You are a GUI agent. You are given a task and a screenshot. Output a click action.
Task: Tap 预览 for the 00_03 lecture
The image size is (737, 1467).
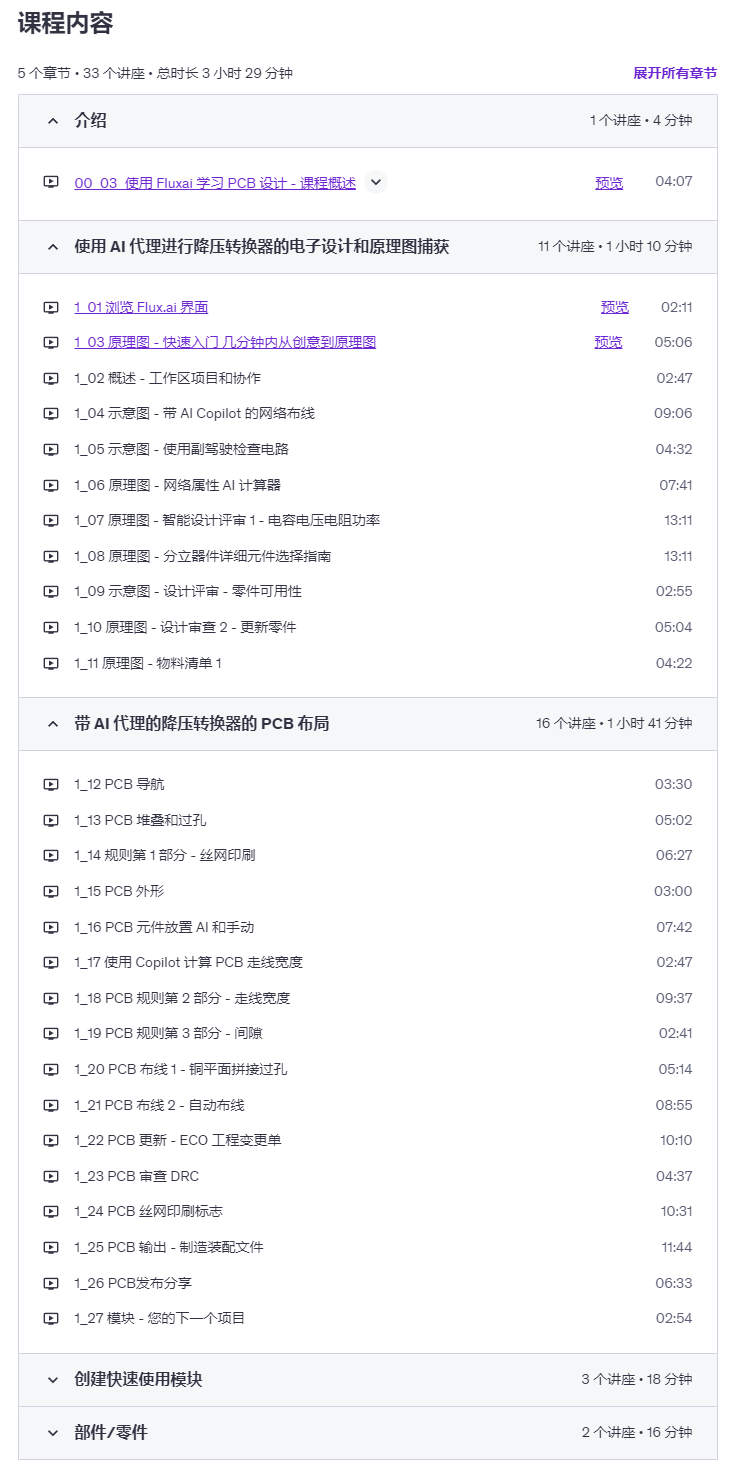(609, 183)
